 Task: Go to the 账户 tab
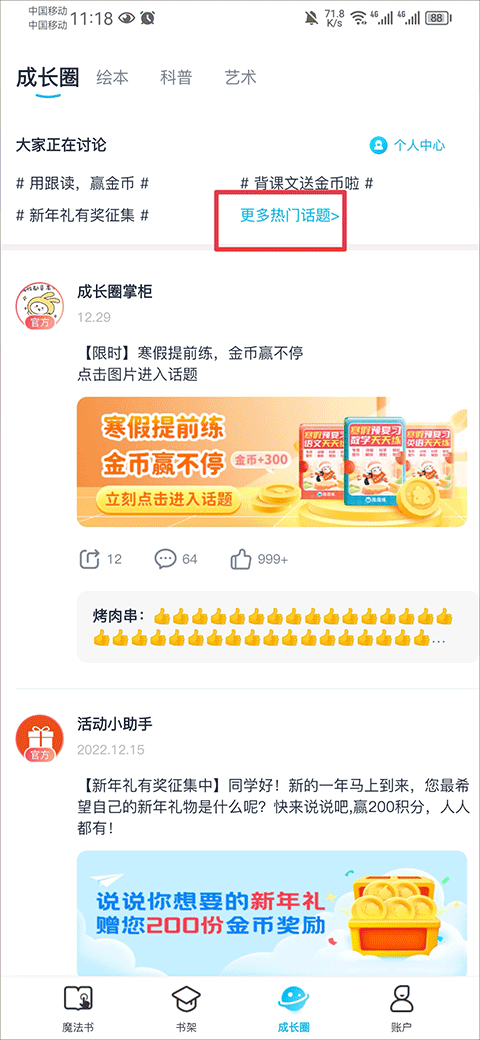tap(401, 1009)
